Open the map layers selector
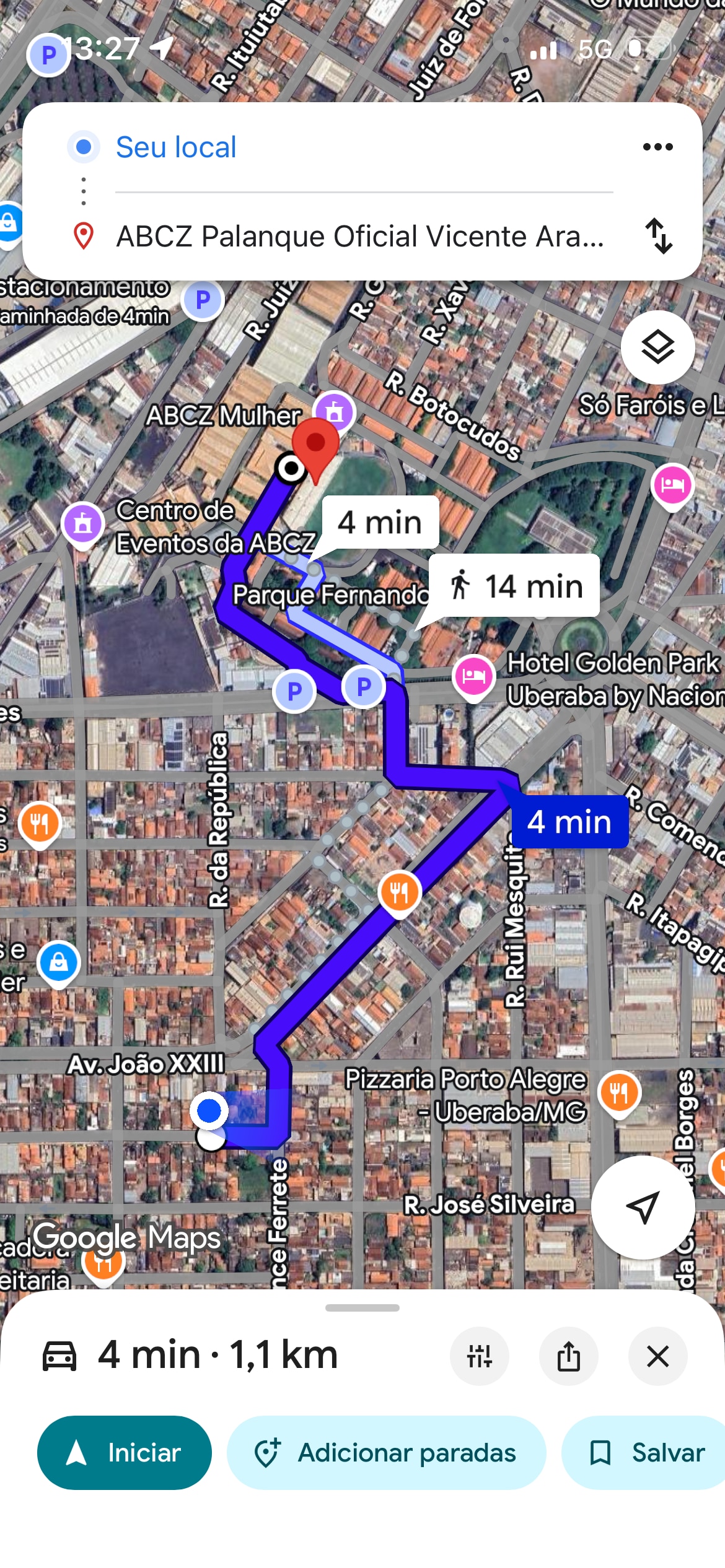The width and height of the screenshot is (725, 1568). tap(657, 347)
